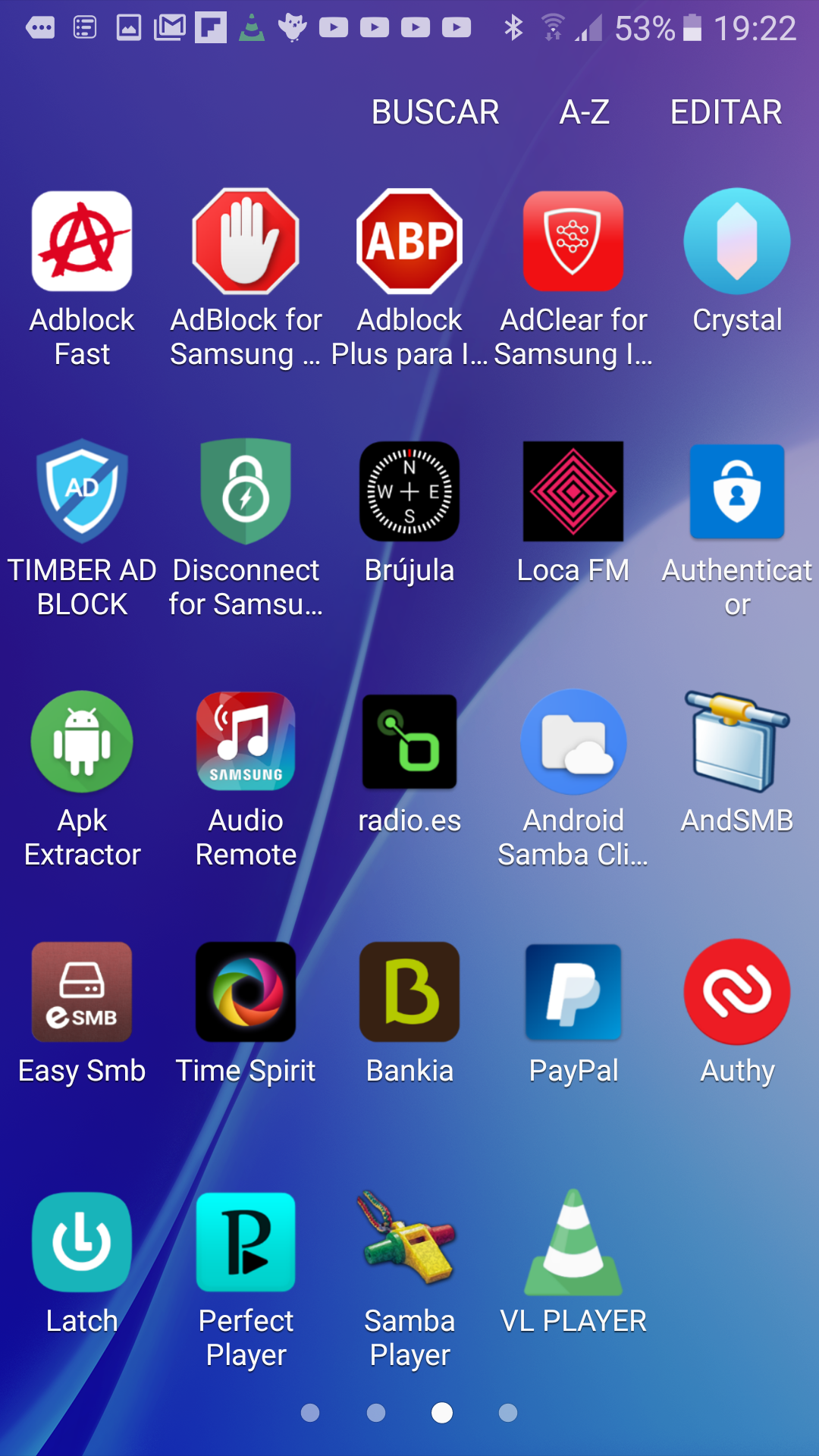
Task: Launch the AndSMB app
Action: coord(737,742)
